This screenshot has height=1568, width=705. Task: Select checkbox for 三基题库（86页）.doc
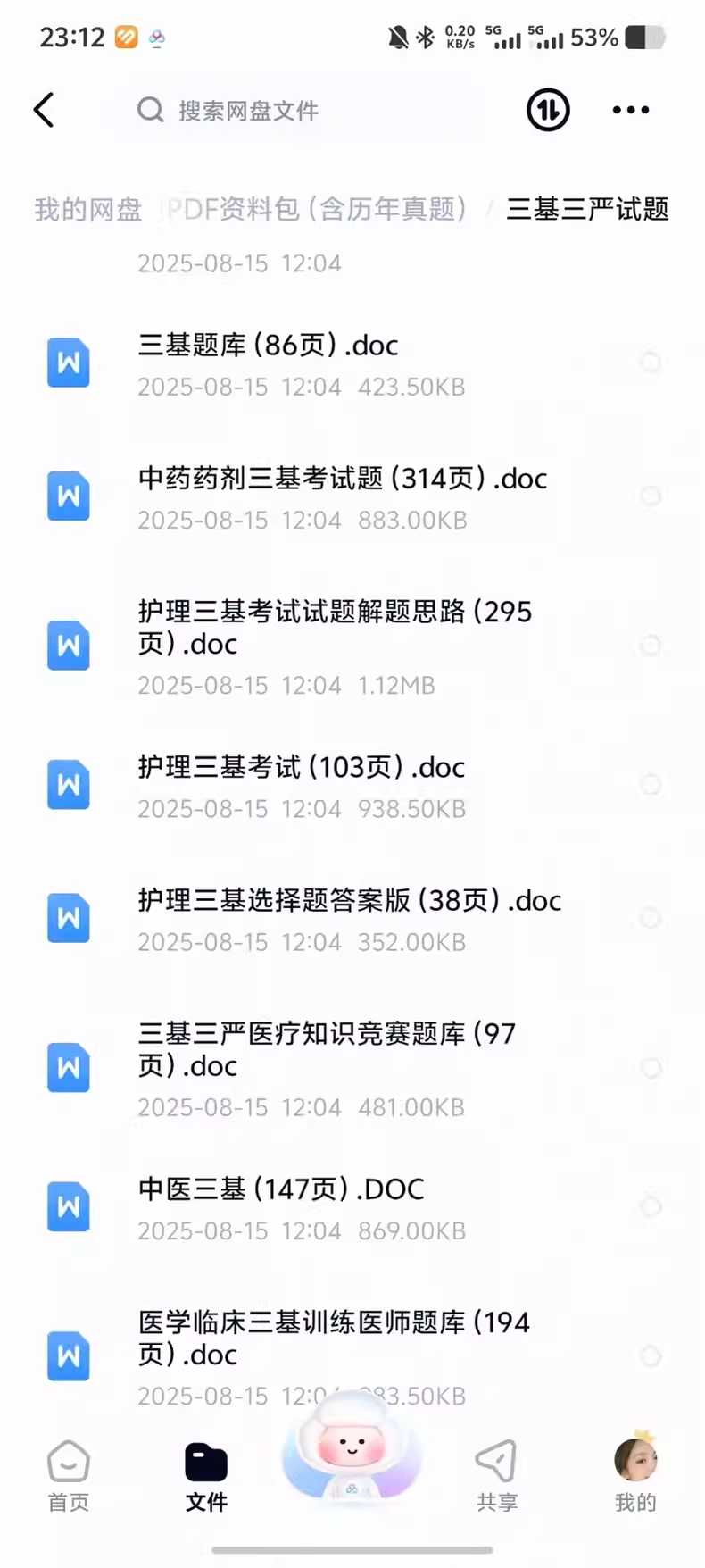tap(651, 362)
